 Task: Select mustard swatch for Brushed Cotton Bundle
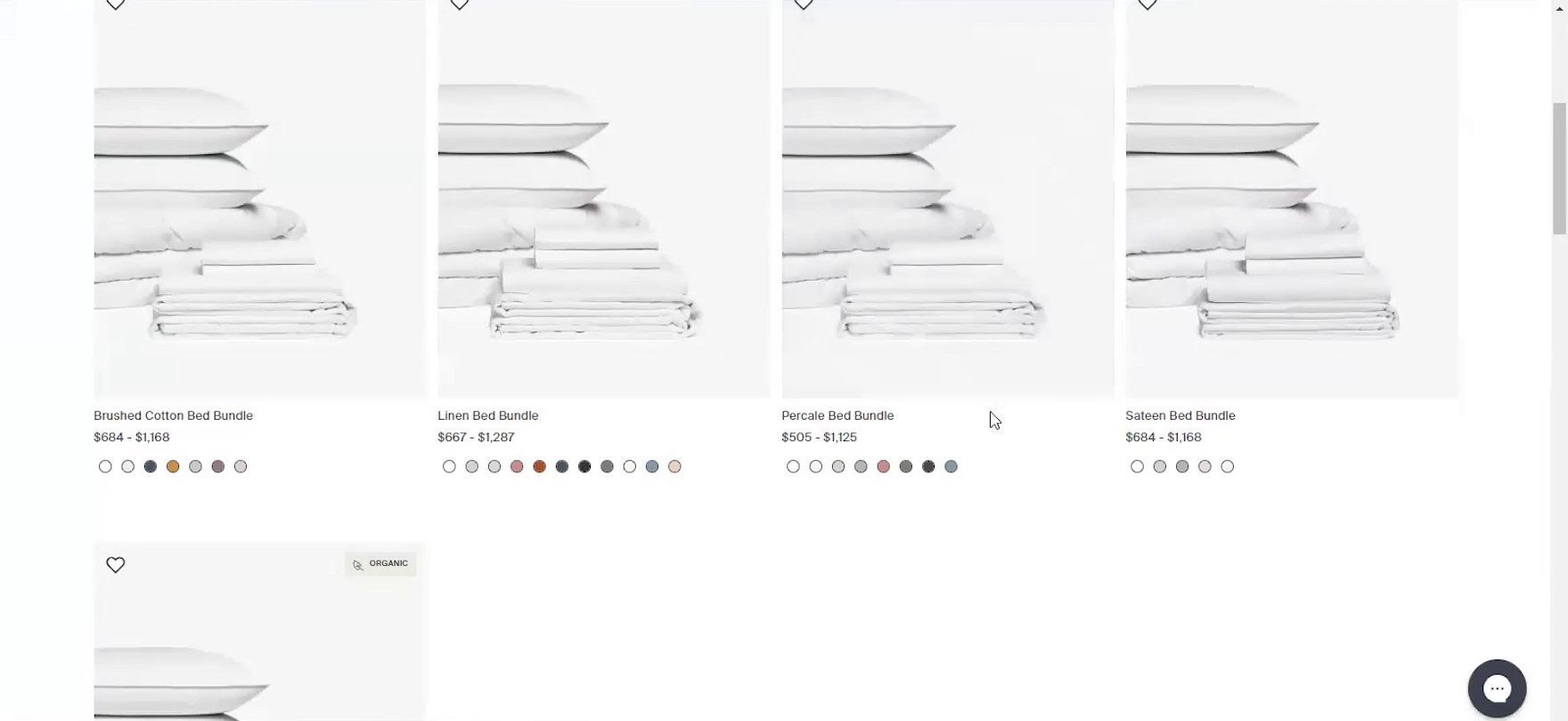coord(173,466)
